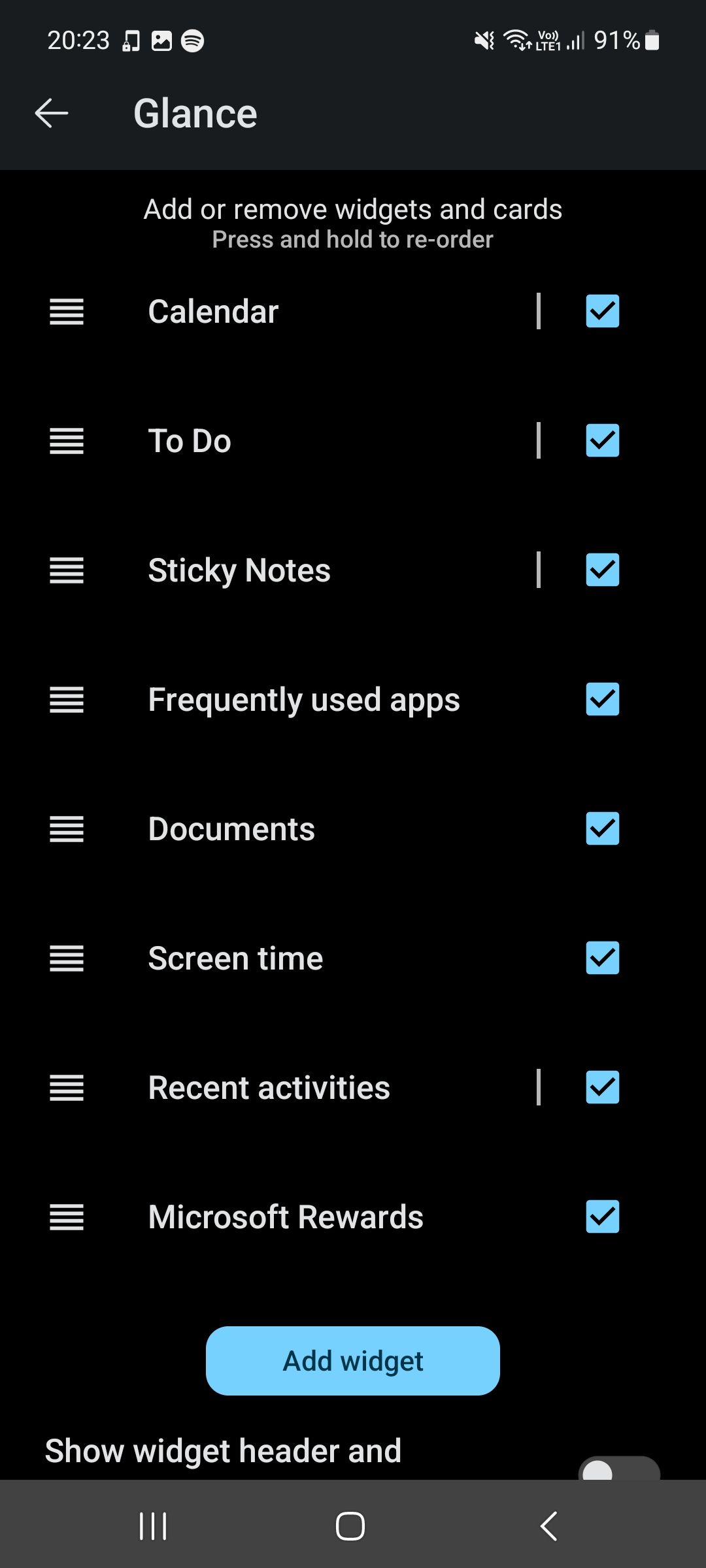Grab the Screen time drag handle

point(65,959)
